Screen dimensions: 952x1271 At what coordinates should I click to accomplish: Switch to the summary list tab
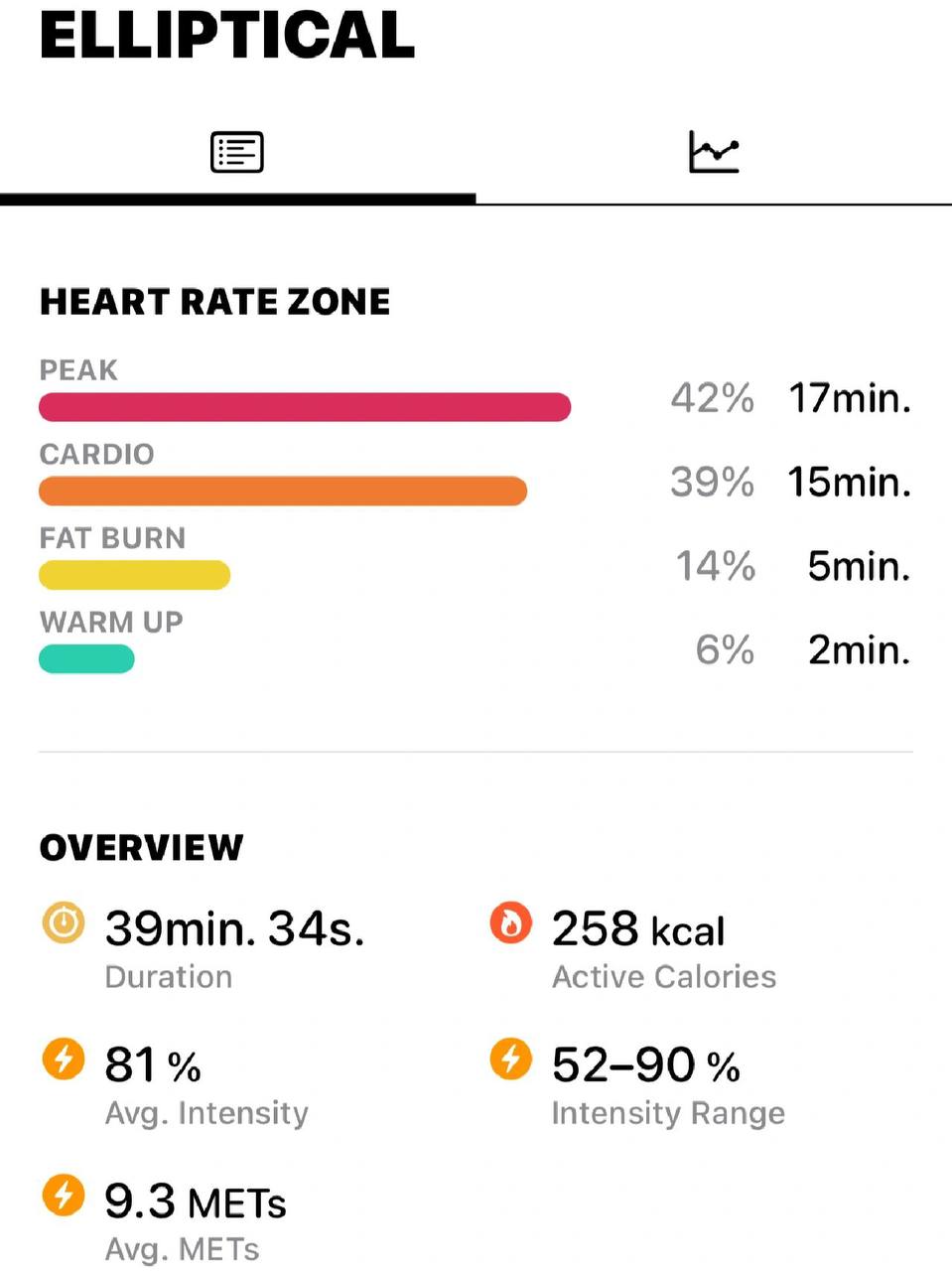237,153
